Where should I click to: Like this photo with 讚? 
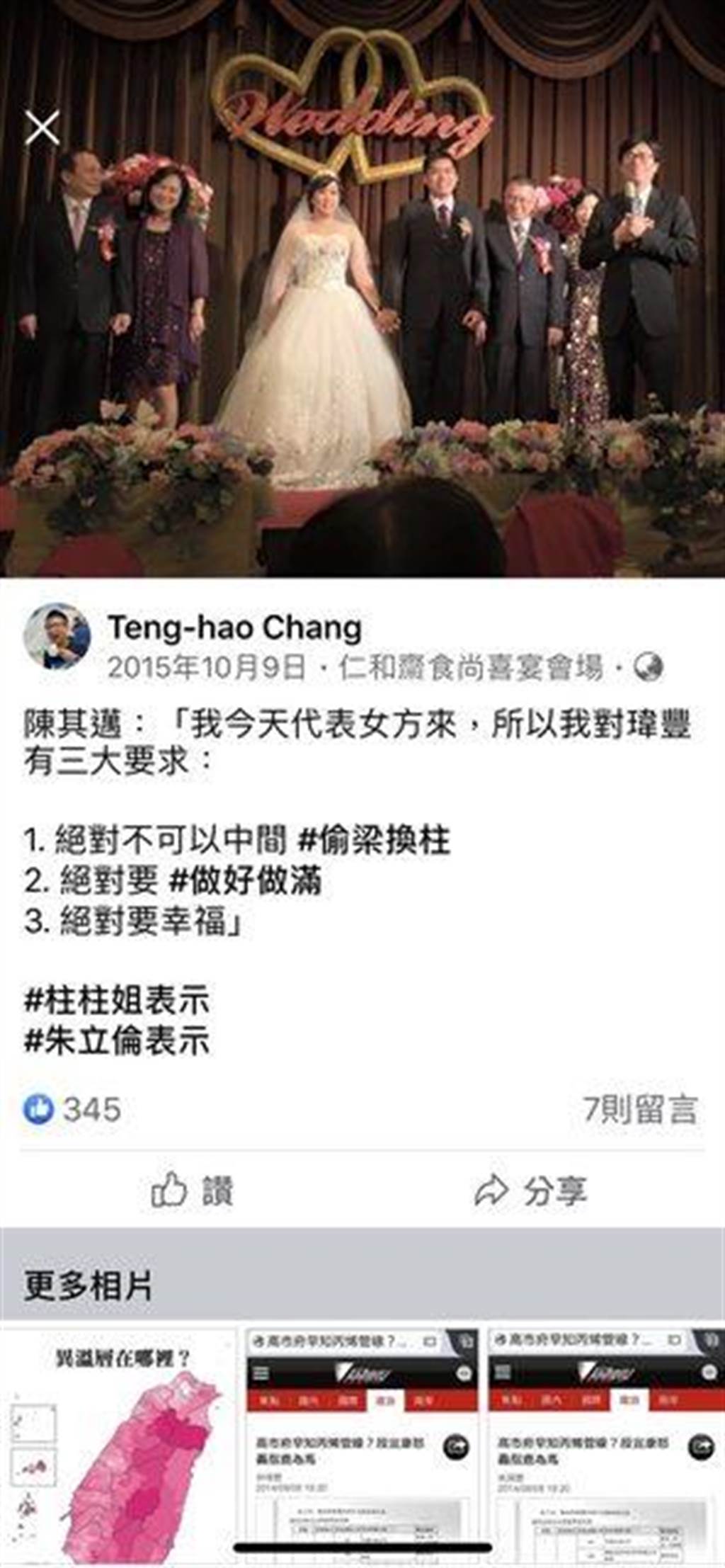pos(193,1191)
